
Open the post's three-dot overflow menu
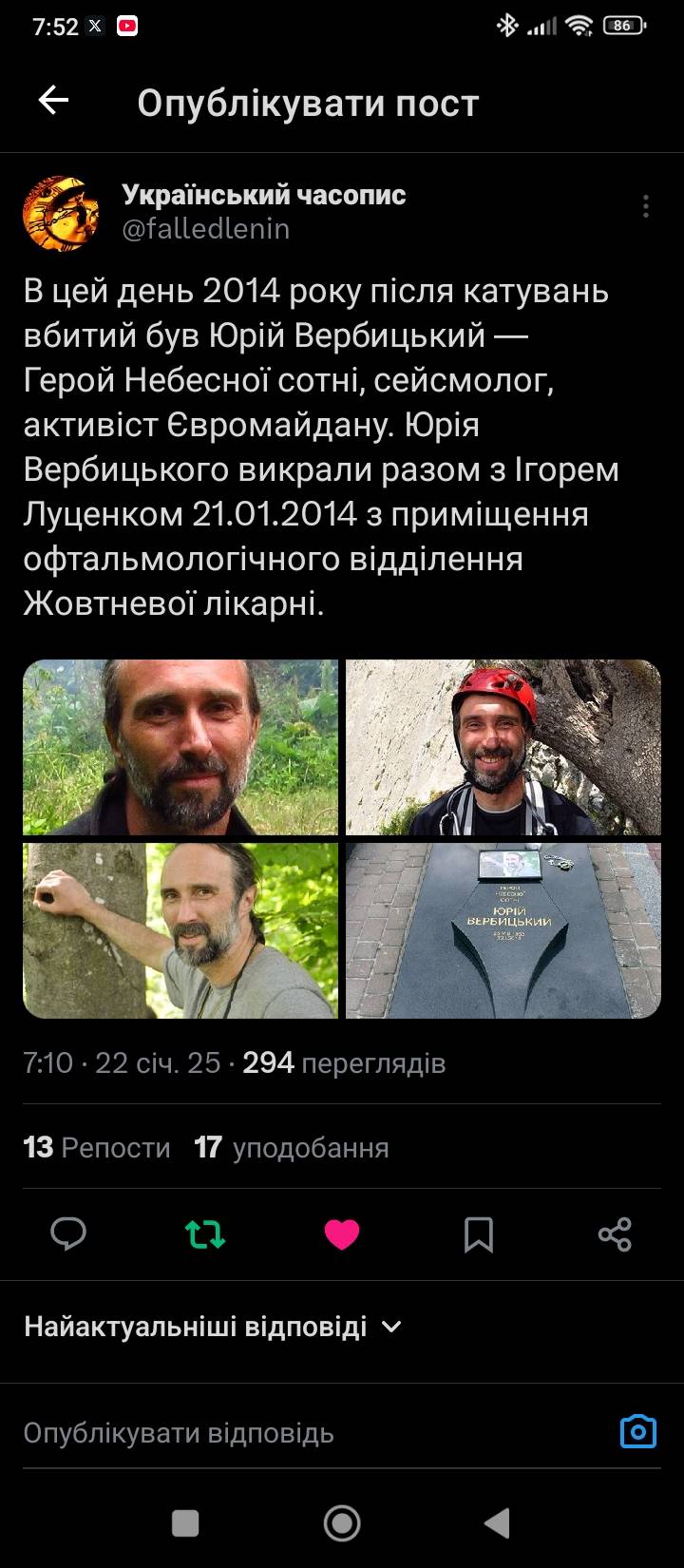pyautogui.click(x=646, y=206)
